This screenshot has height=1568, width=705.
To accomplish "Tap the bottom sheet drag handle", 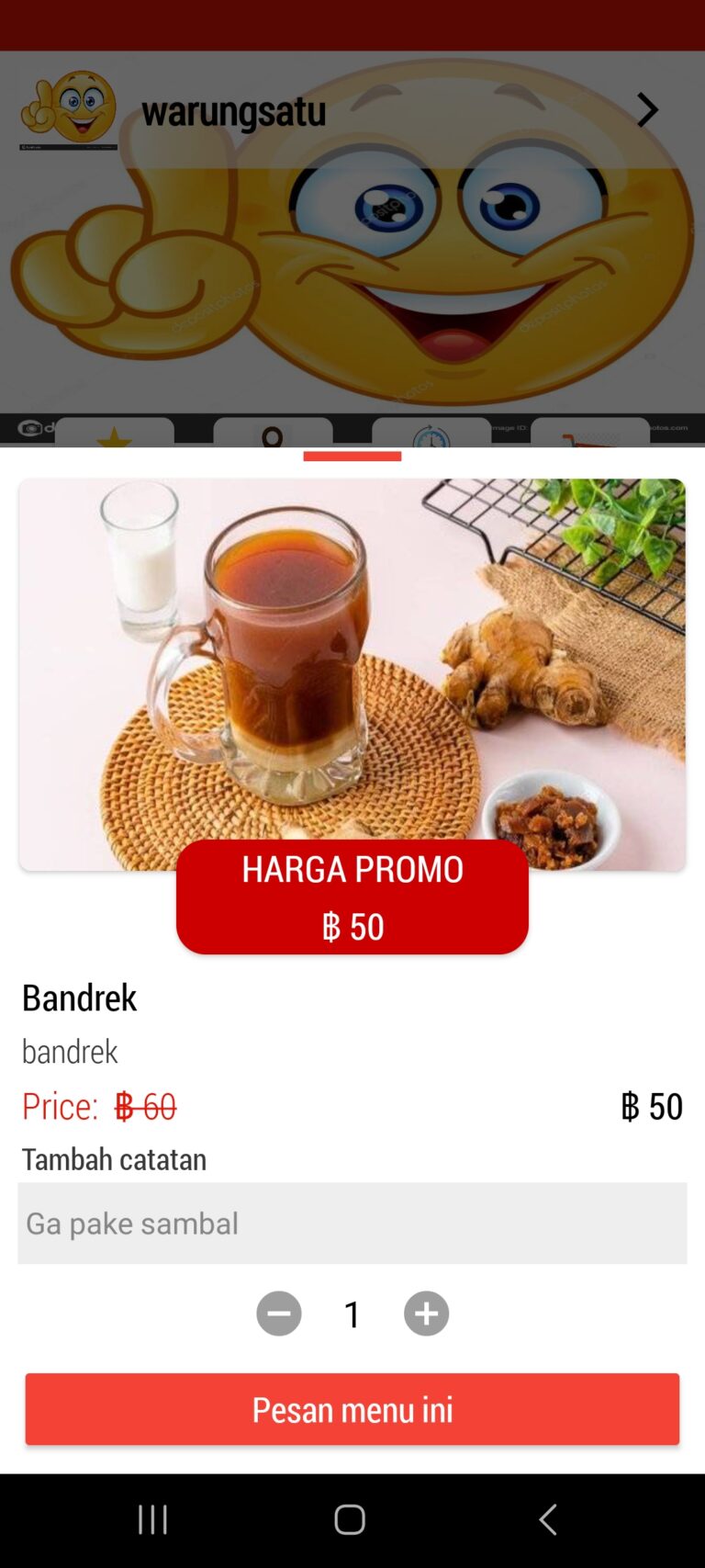I will (x=352, y=456).
